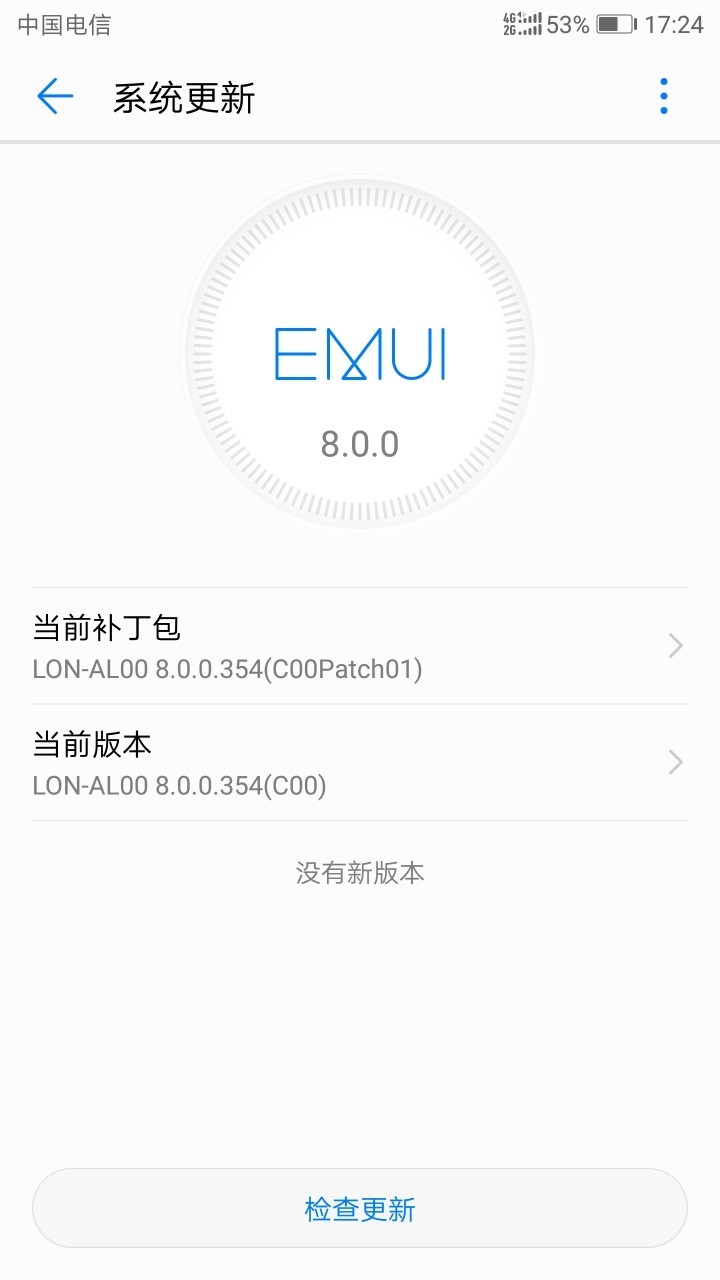This screenshot has height=1280, width=720.
Task: Open the three-dot overflow menu
Action: (663, 97)
